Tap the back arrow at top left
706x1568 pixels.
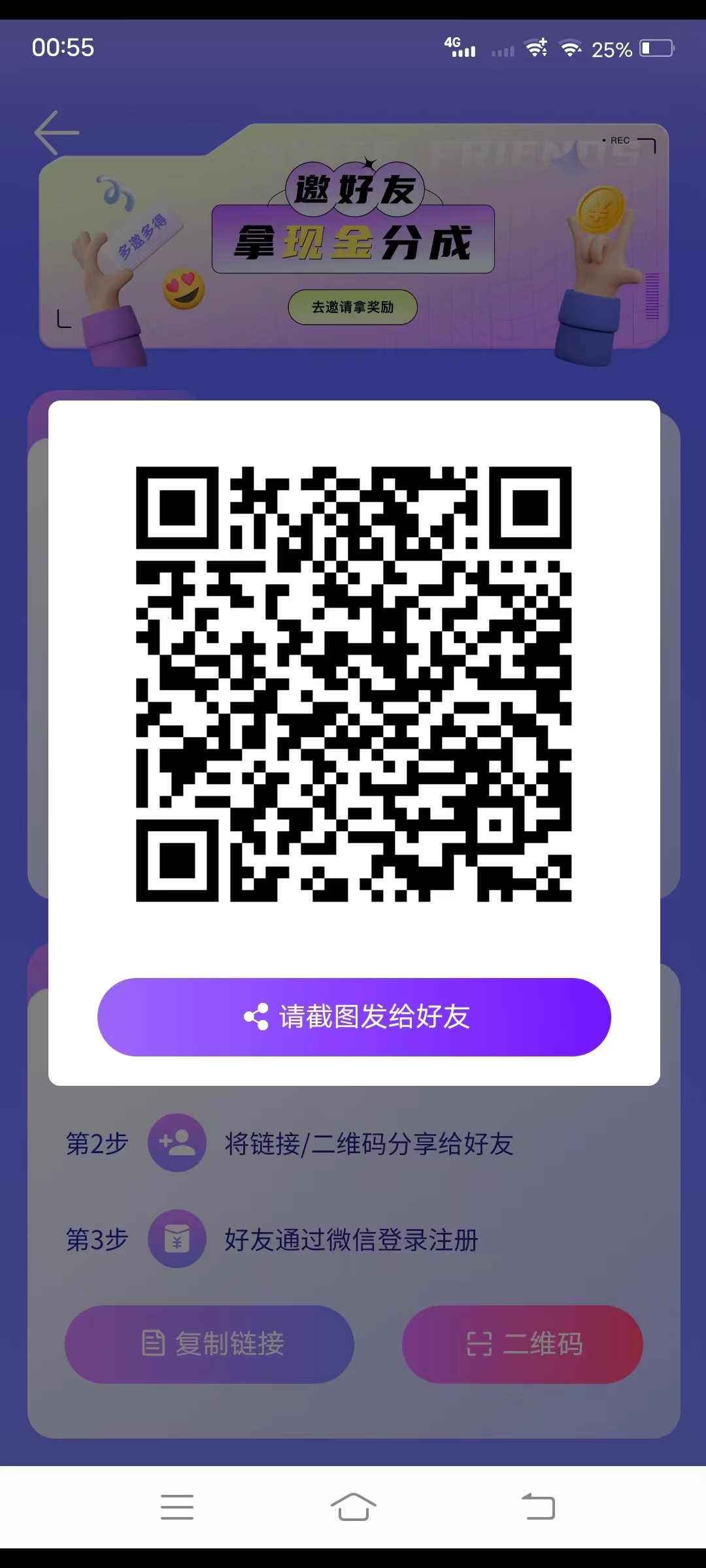pos(57,133)
